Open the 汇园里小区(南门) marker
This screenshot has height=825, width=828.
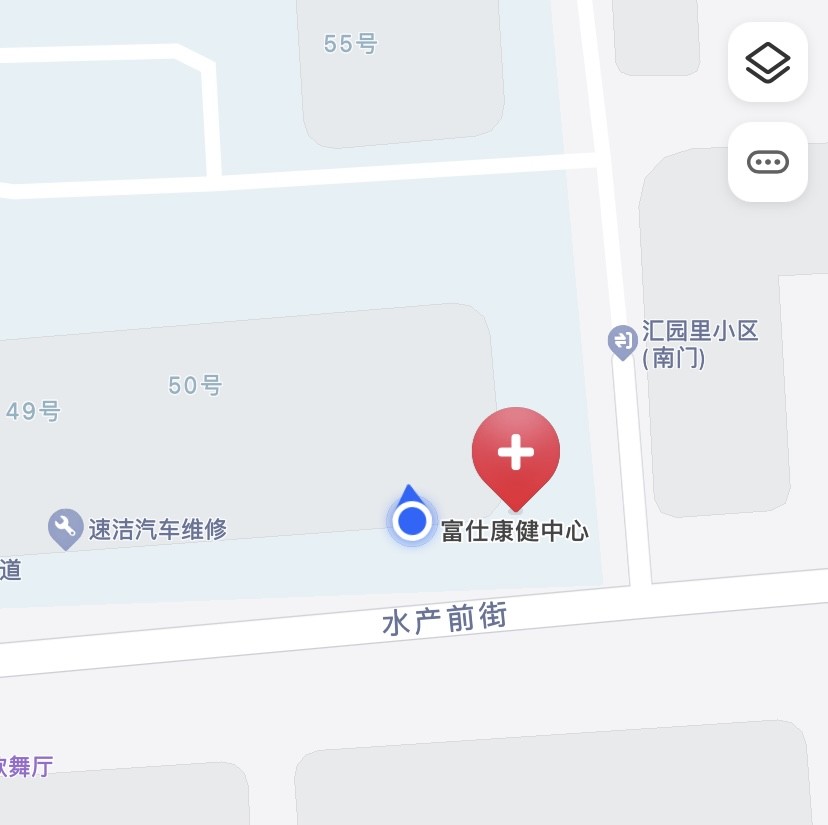click(623, 342)
